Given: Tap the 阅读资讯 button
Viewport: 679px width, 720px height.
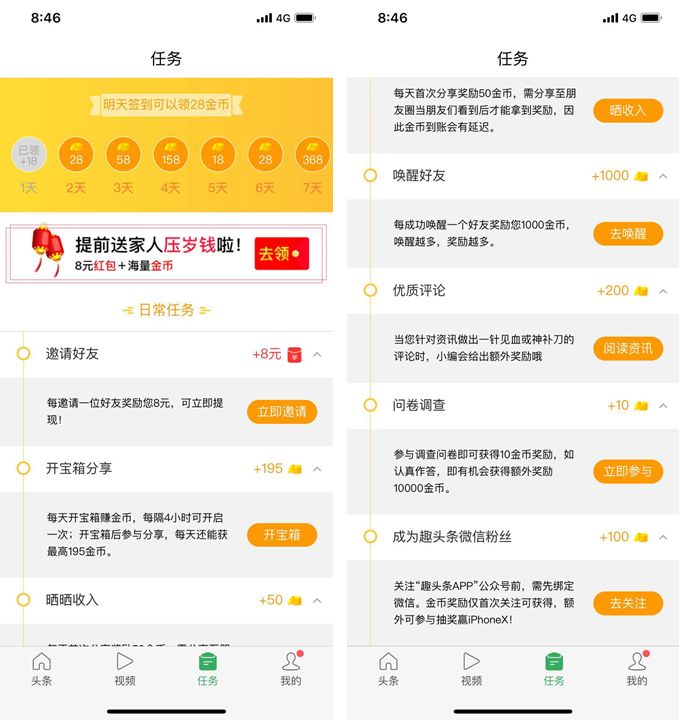Looking at the screenshot, I should (628, 348).
